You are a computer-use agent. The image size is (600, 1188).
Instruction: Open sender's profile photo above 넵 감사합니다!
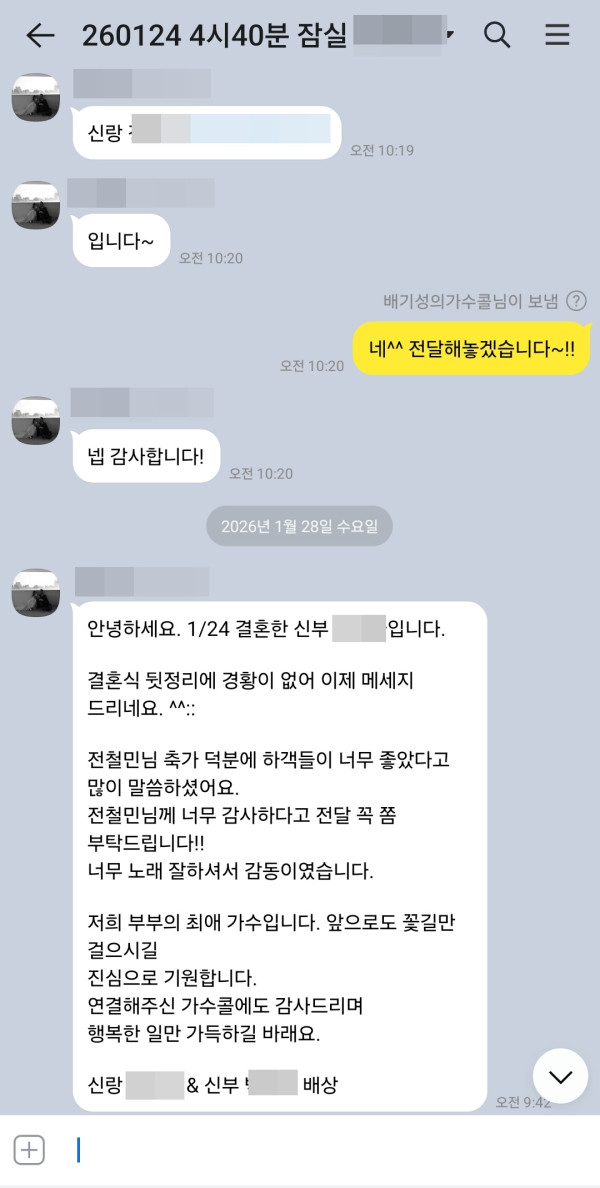[36, 421]
